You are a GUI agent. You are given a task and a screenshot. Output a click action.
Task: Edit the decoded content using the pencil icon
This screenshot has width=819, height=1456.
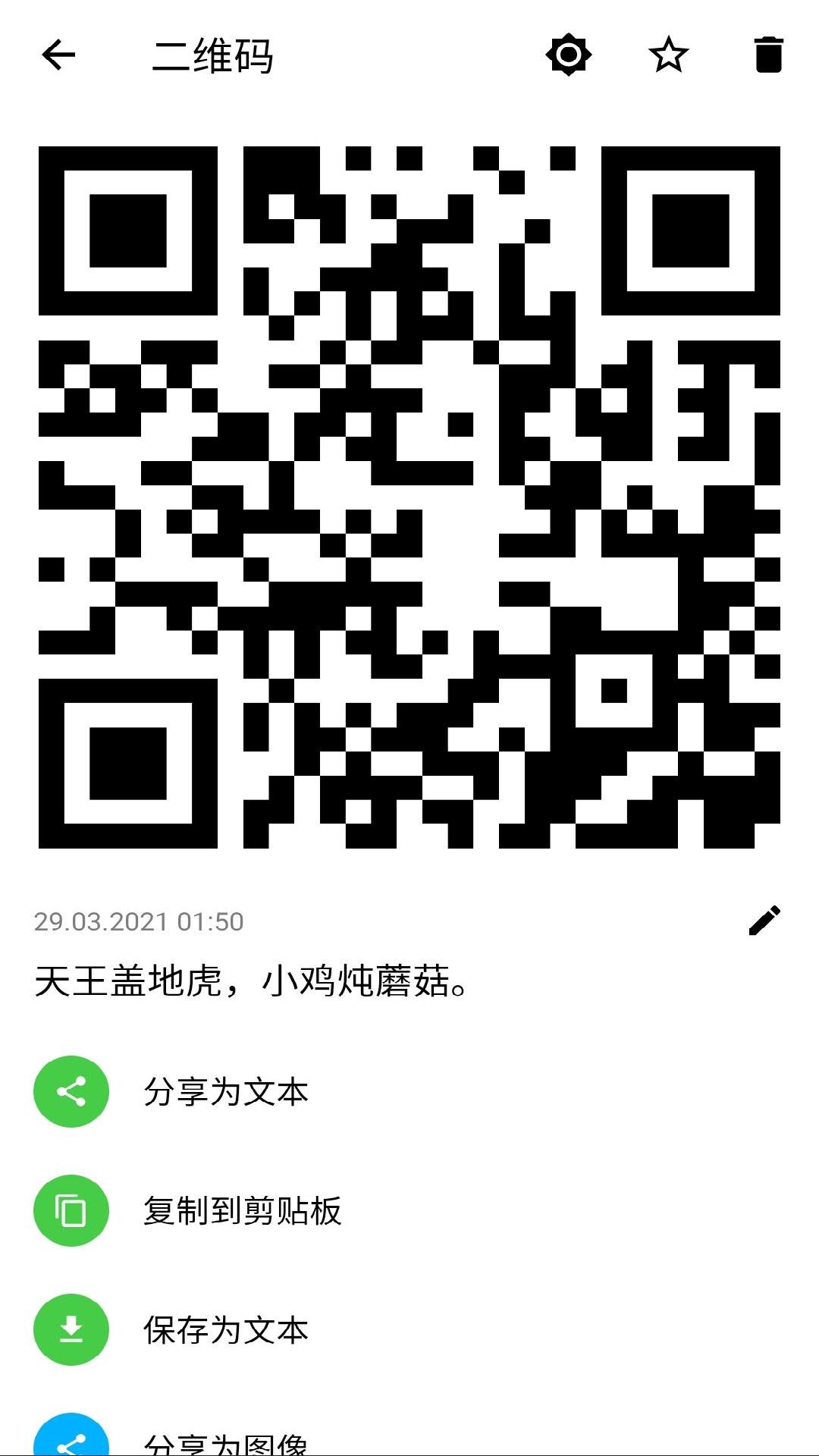click(765, 918)
